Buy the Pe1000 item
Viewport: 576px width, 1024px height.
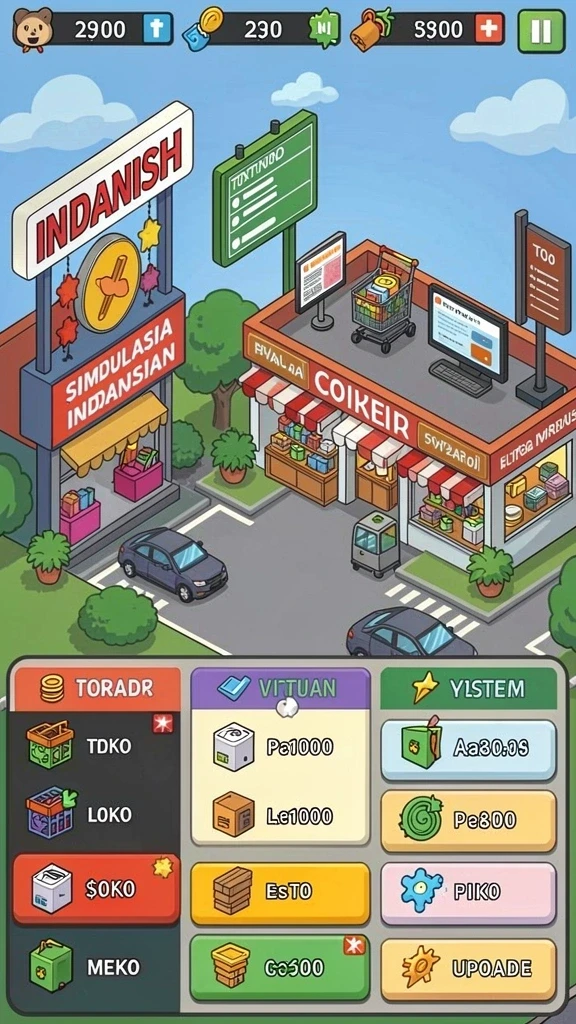pos(280,746)
